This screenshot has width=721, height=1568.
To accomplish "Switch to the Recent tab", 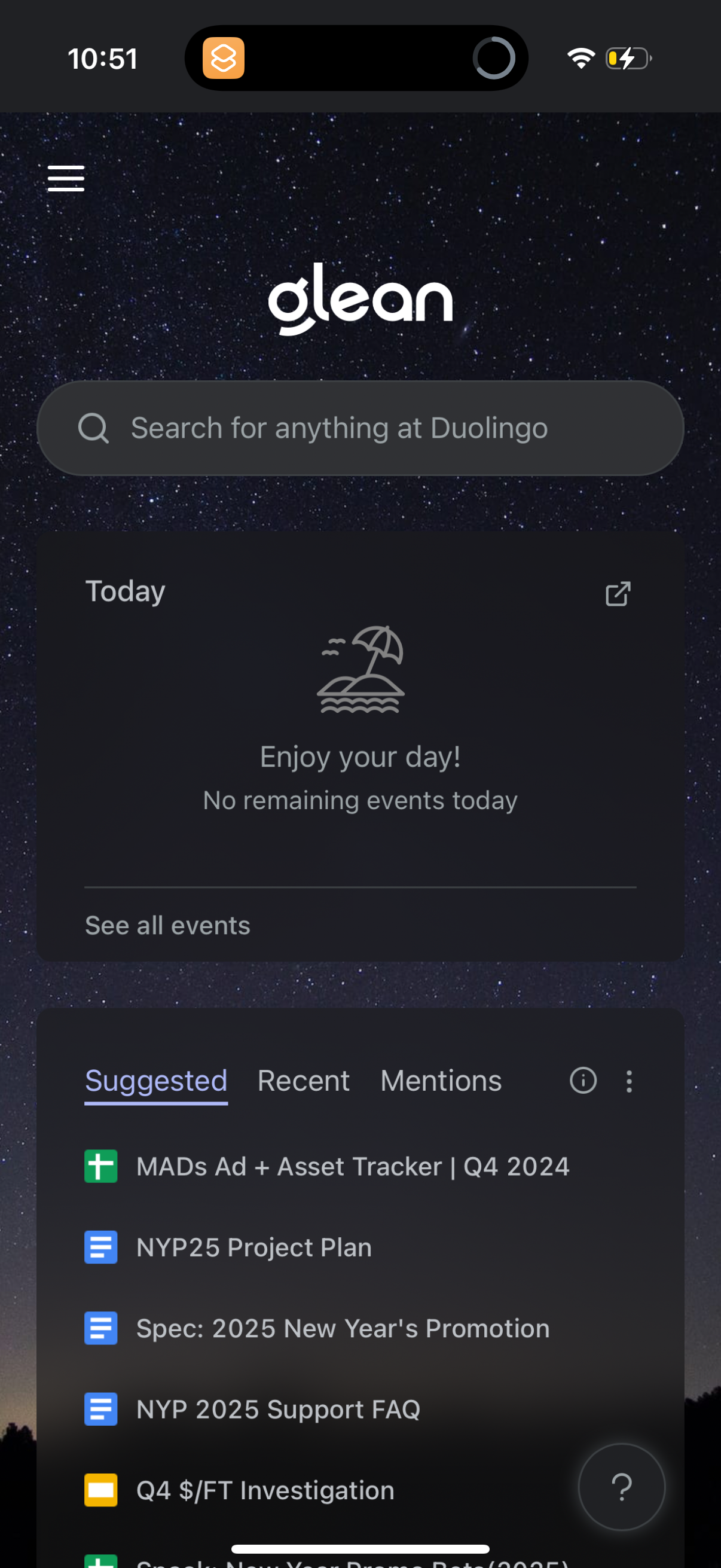I will point(303,1081).
